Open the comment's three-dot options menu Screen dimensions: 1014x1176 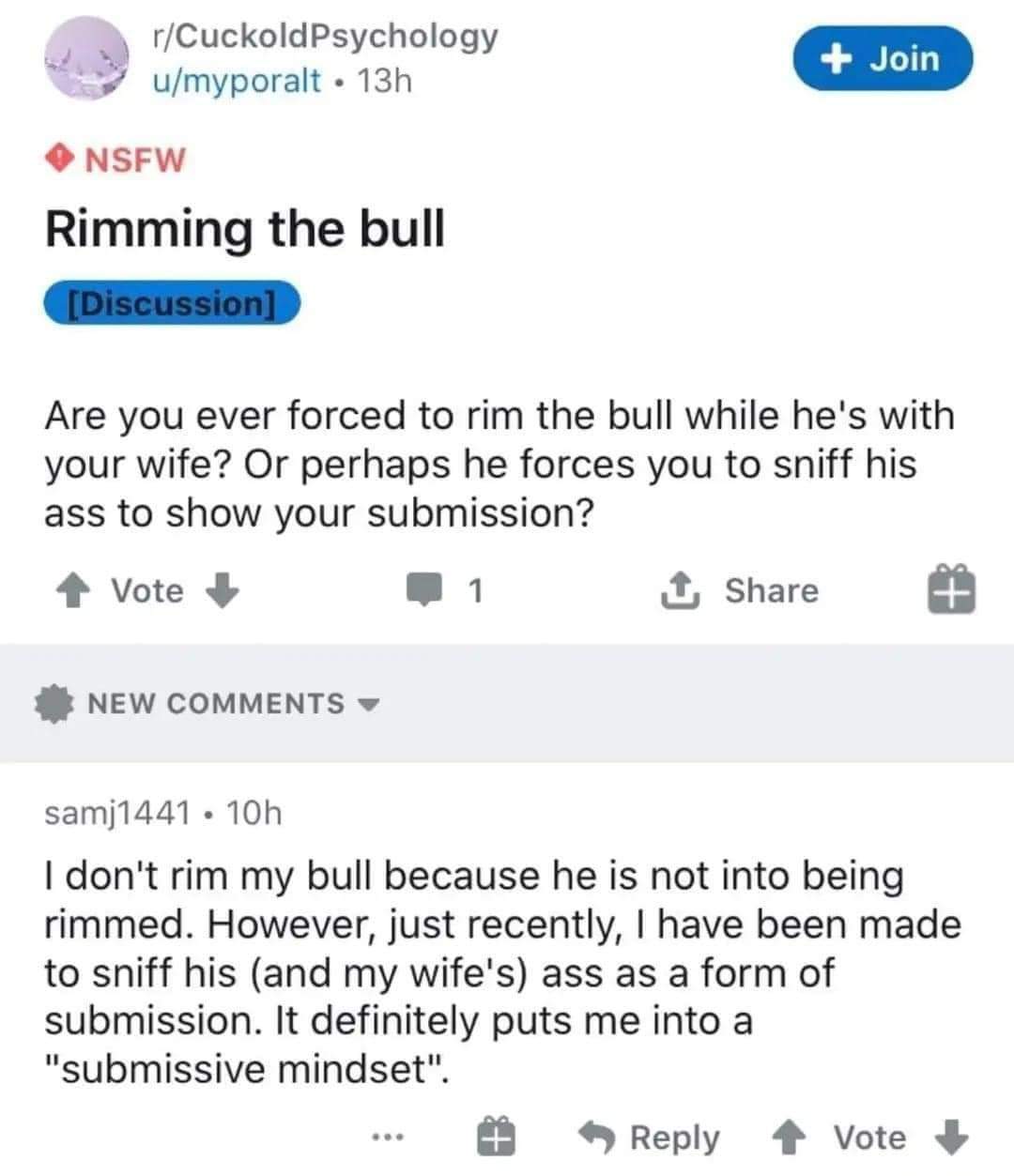coord(387,1138)
